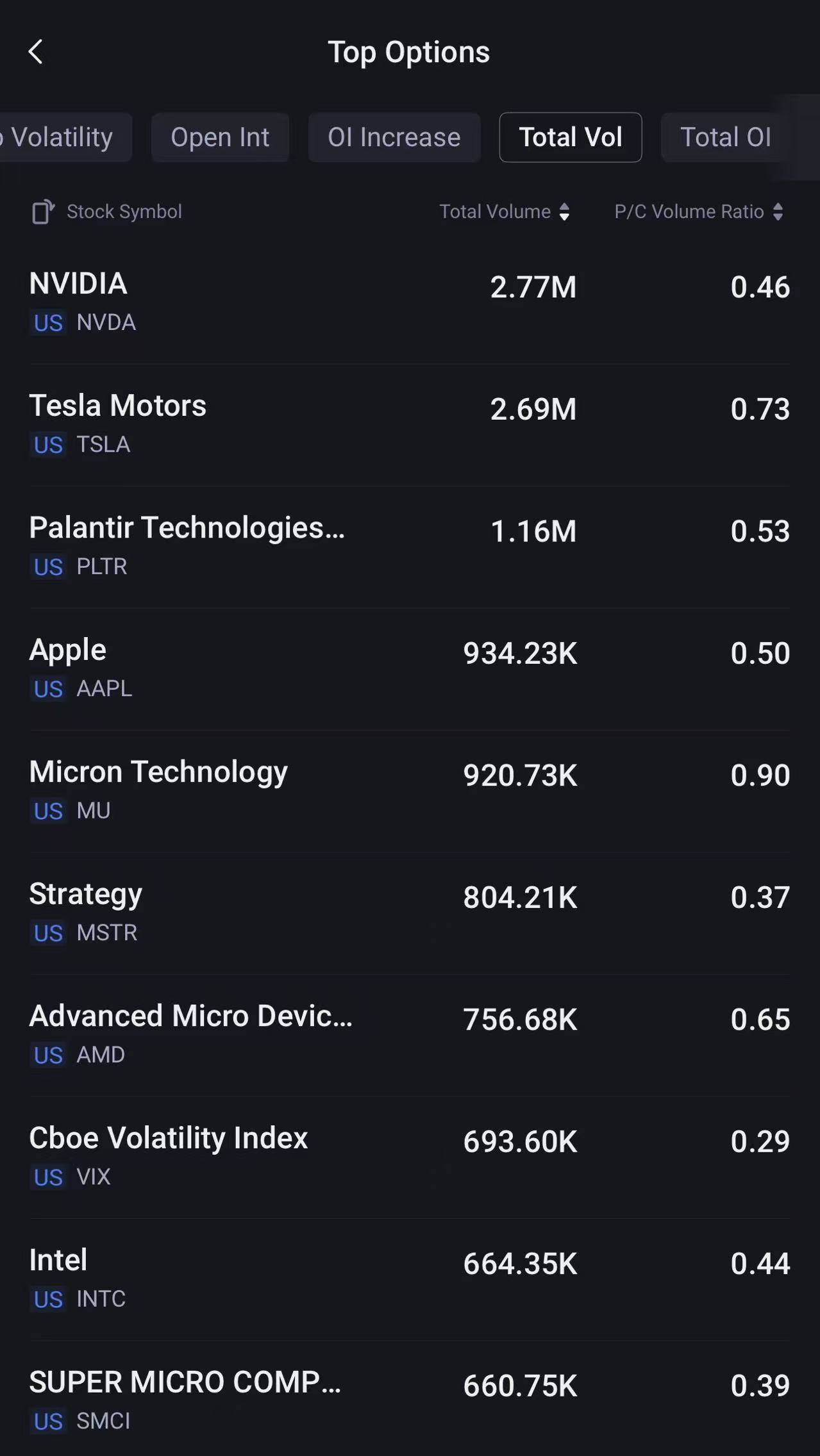Click the US badge next to NVDA

[47, 324]
